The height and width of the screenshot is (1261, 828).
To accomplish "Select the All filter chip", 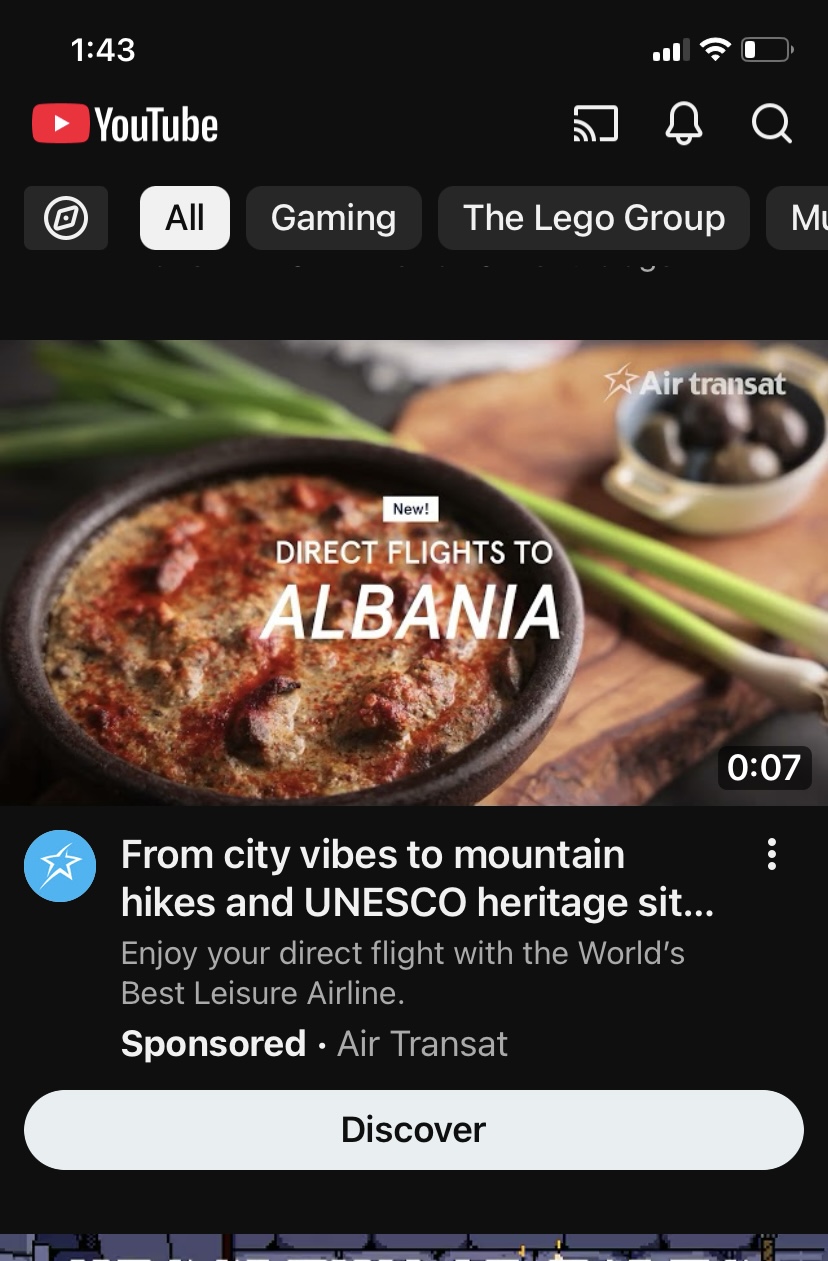I will (185, 218).
